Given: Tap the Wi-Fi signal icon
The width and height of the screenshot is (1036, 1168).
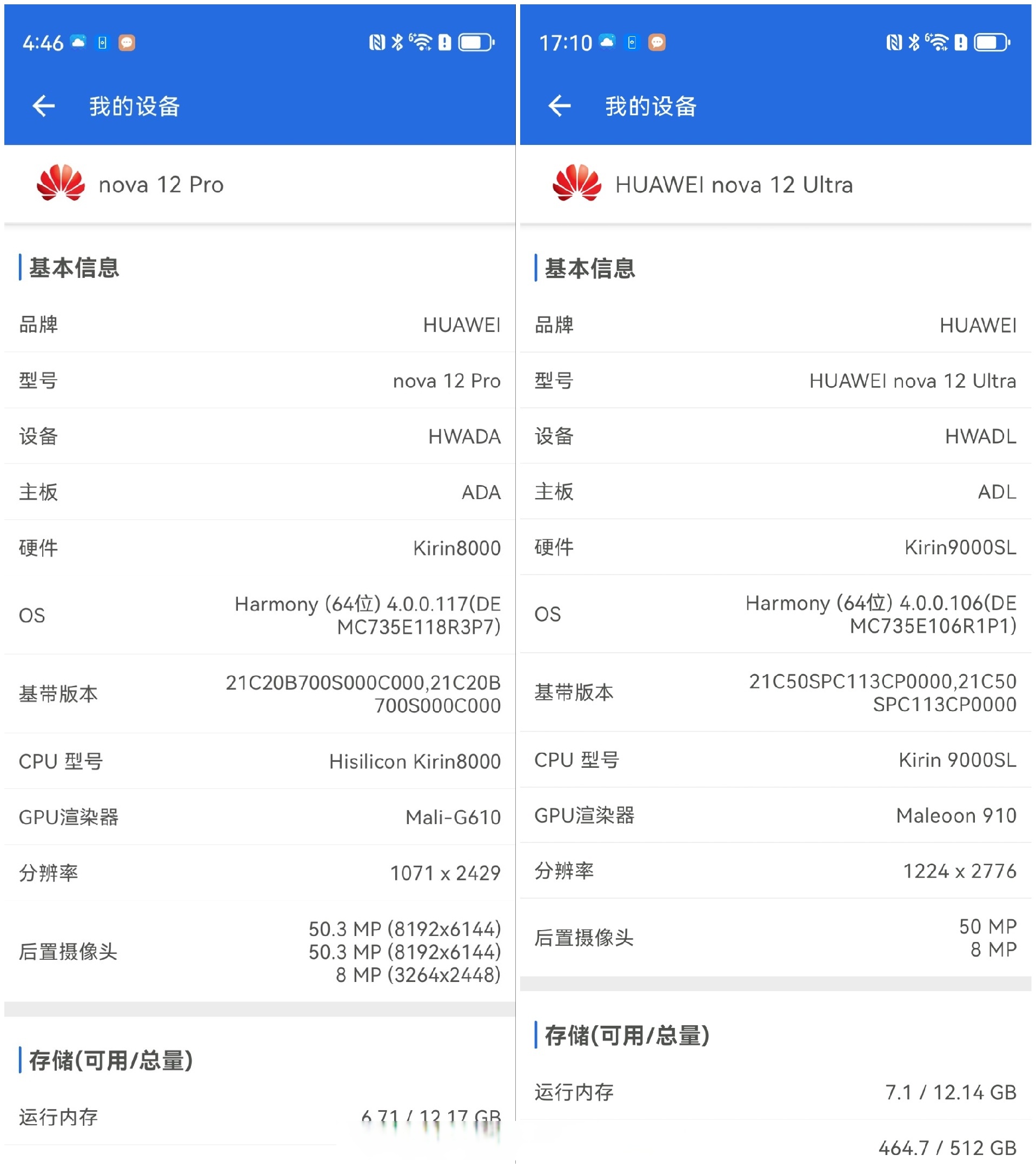Looking at the screenshot, I should tap(421, 42).
